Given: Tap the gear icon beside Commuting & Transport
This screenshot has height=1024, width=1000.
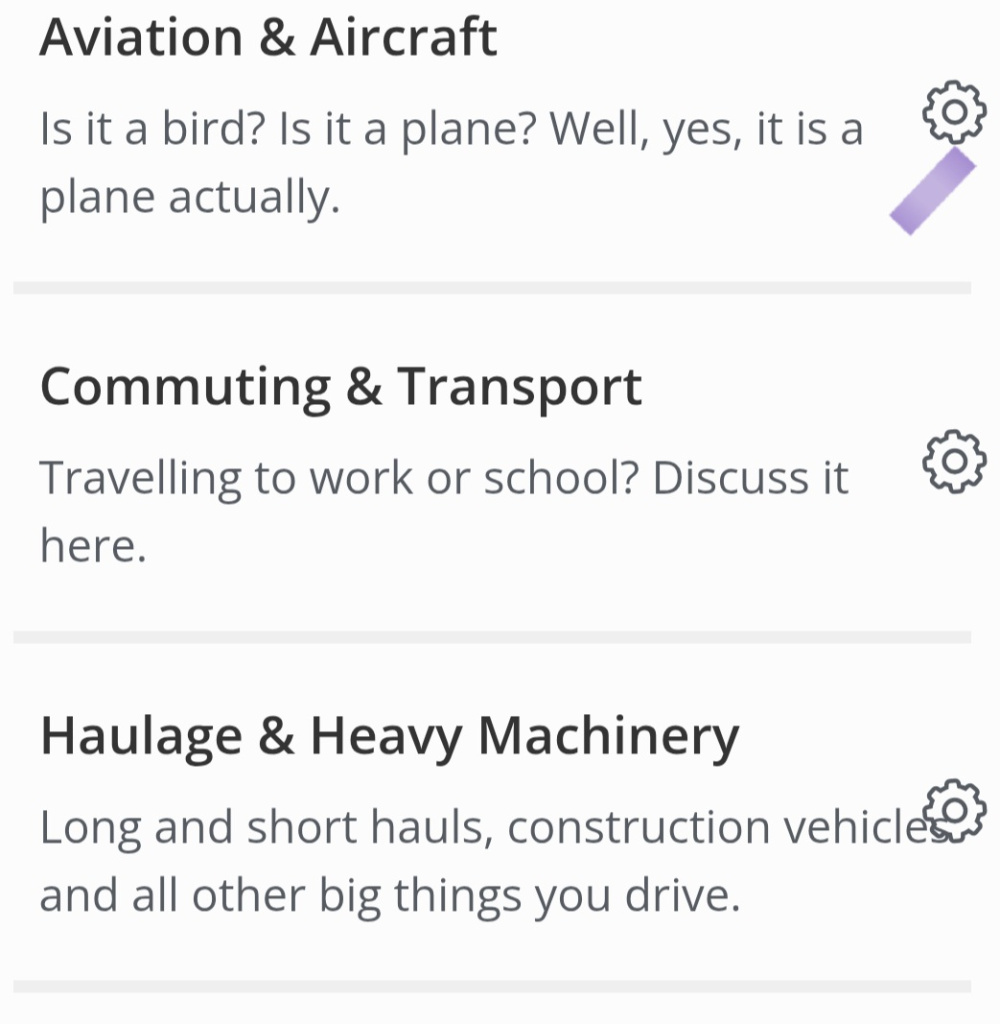Looking at the screenshot, I should [x=953, y=461].
